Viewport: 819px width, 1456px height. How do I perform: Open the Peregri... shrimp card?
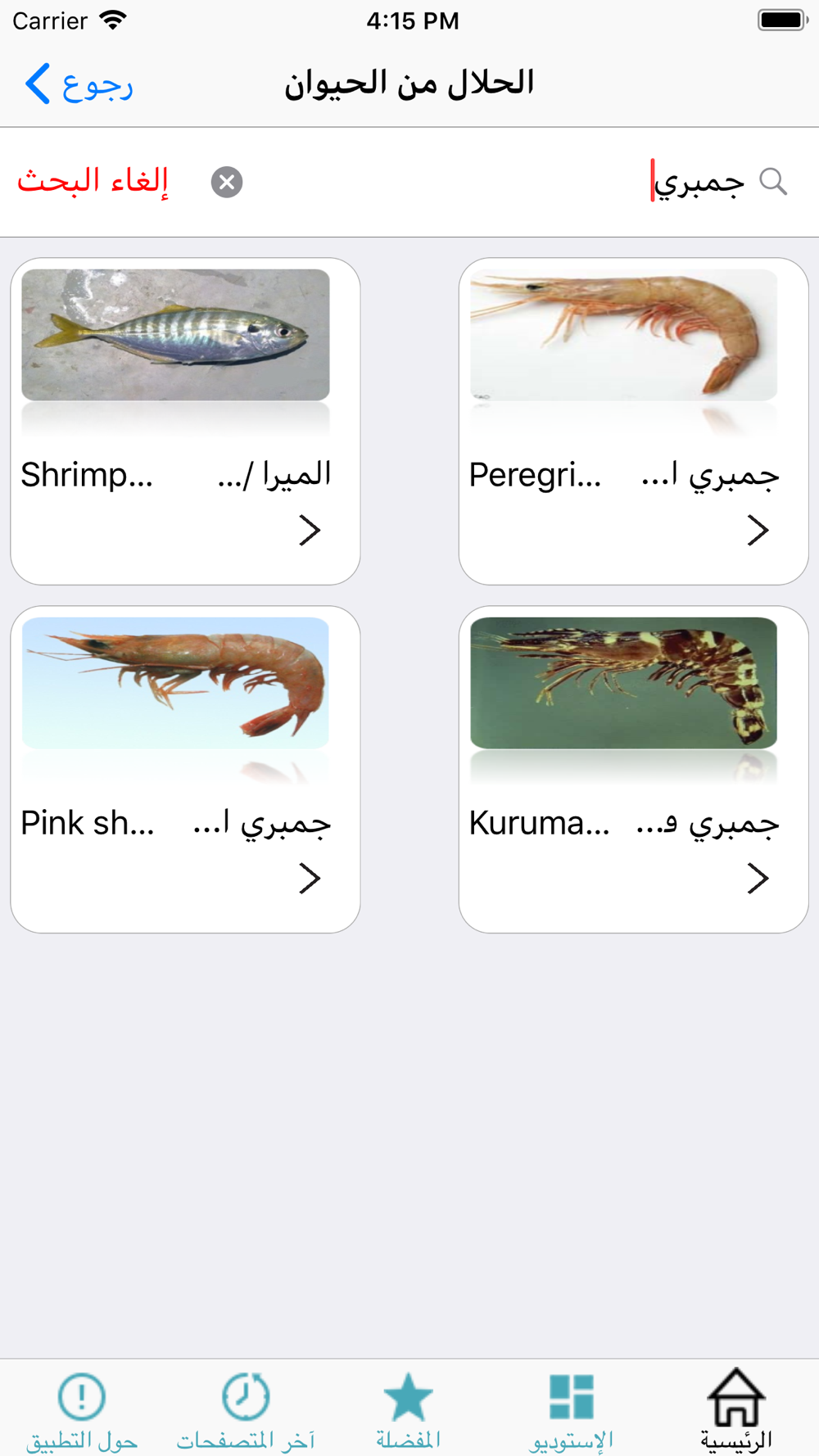pyautogui.click(x=633, y=421)
